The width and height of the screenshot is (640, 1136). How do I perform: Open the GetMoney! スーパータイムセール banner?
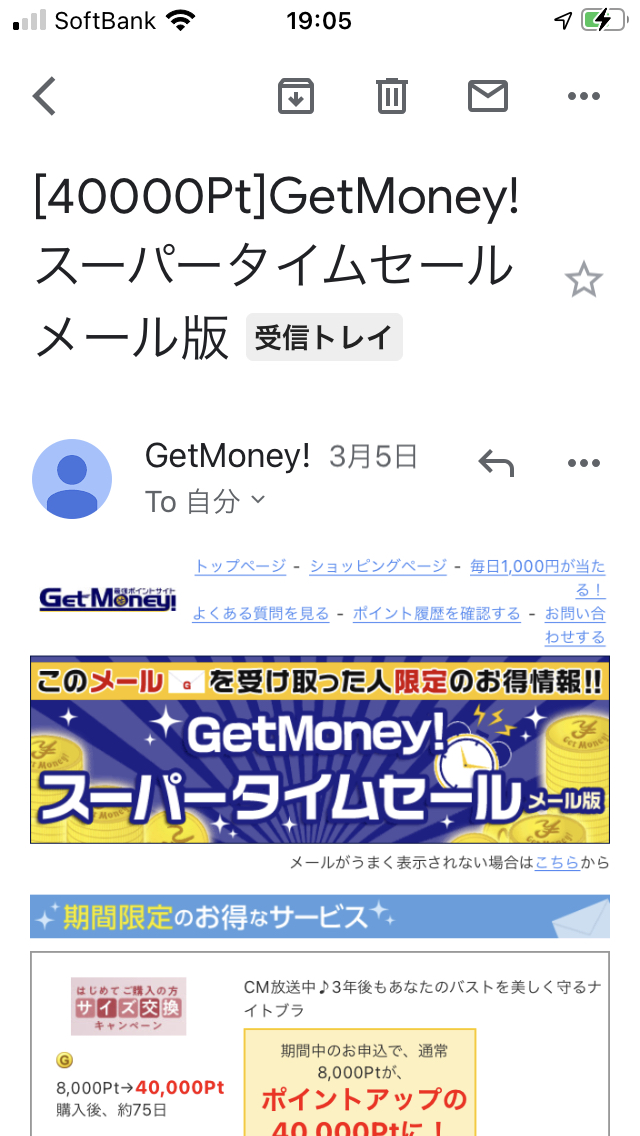pyautogui.click(x=320, y=750)
